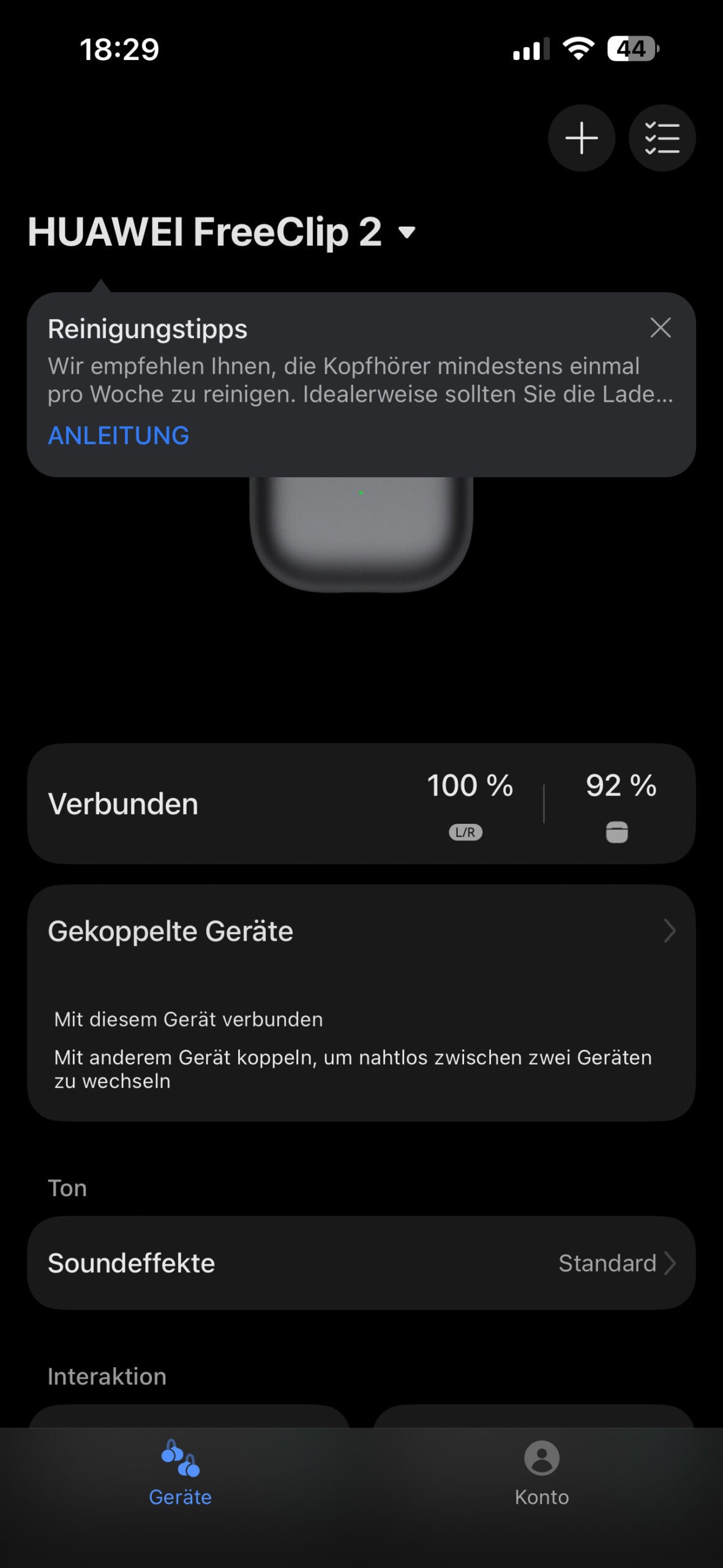This screenshot has height=1568, width=723.
Task: Dismiss the Reinigungstipps banner
Action: coord(660,328)
